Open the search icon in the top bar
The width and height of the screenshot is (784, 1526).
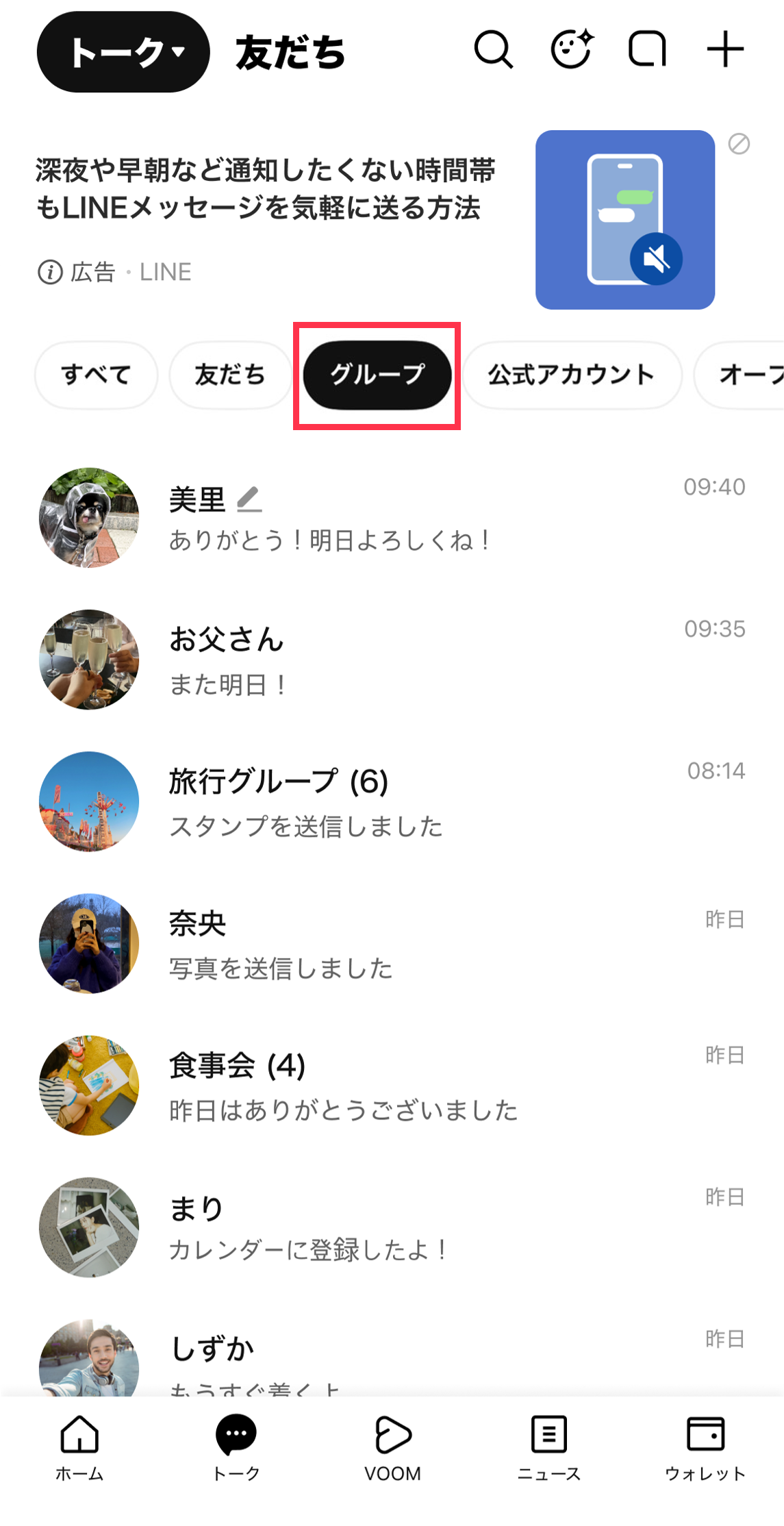495,50
